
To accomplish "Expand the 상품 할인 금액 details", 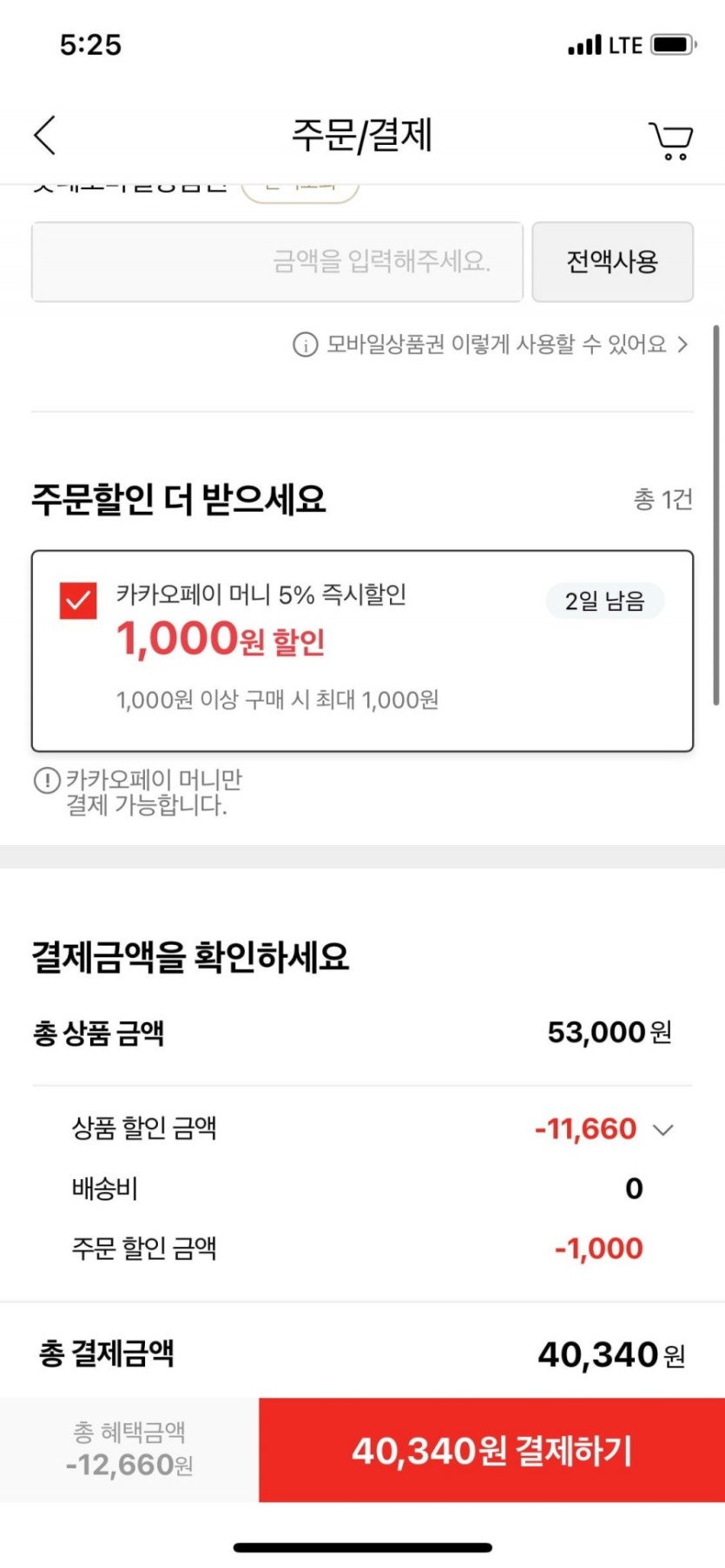I will coord(662,1130).
